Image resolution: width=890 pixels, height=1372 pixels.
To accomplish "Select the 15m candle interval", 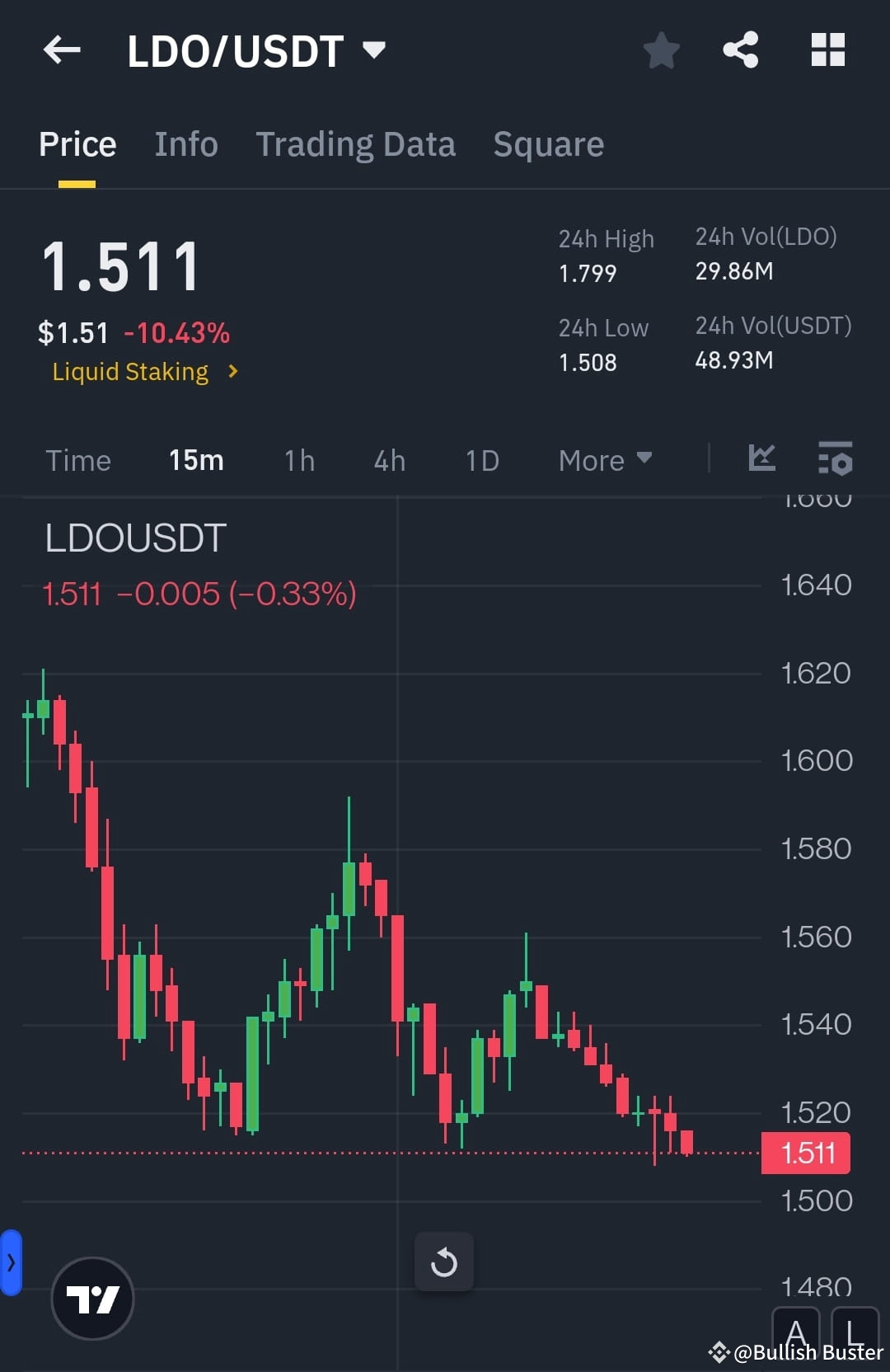I will tap(195, 460).
